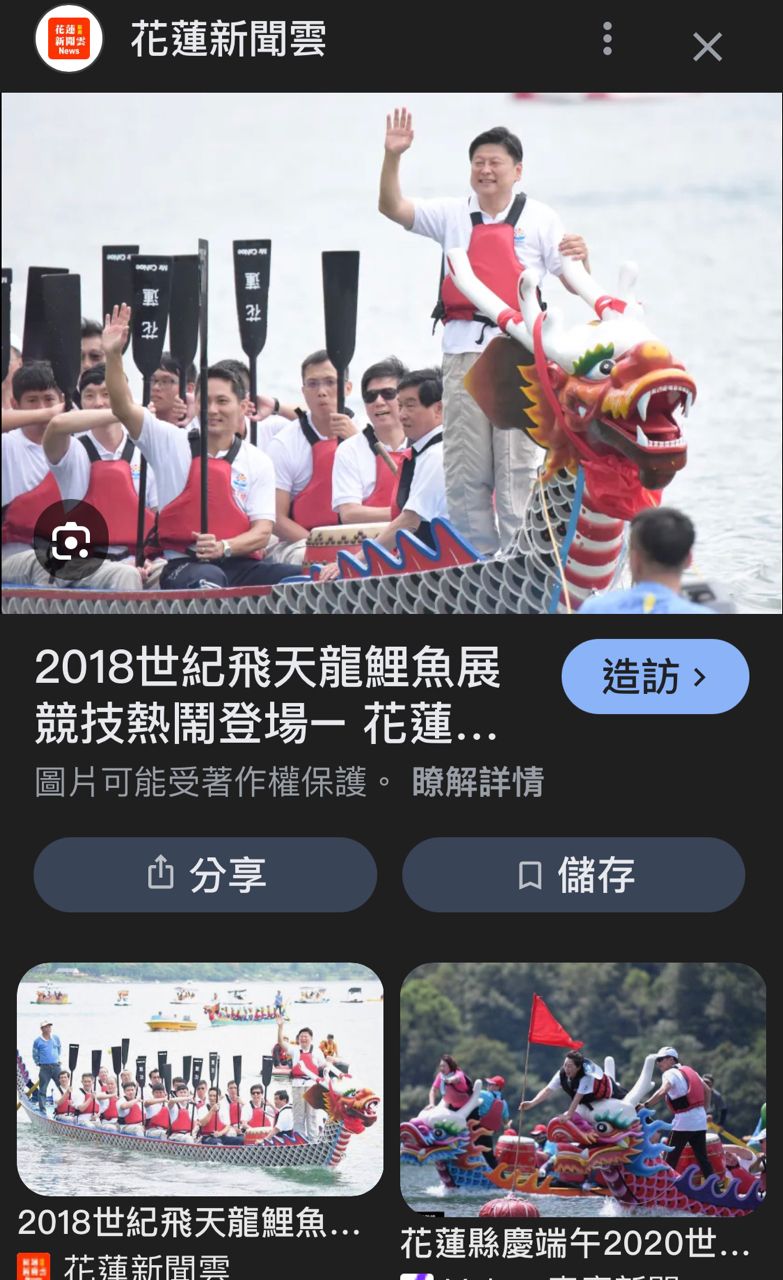783x1280 pixels.
Task: Share this image via 分享
Action: (205, 875)
